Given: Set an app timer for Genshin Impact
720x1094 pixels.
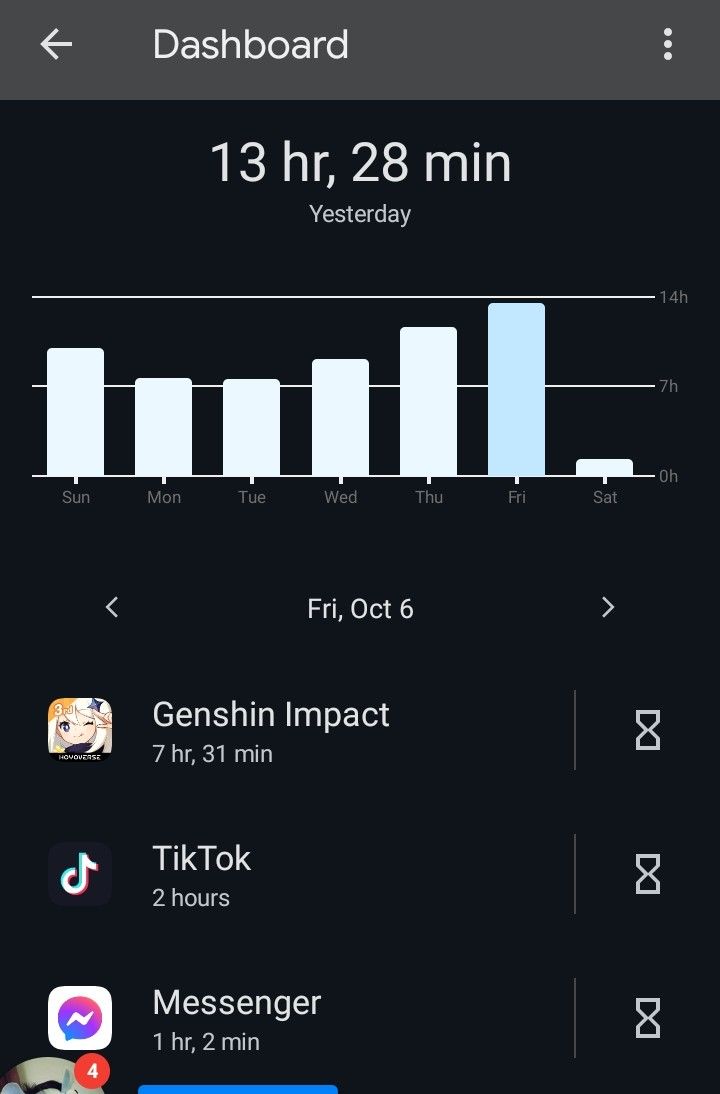Looking at the screenshot, I should tap(646, 730).
